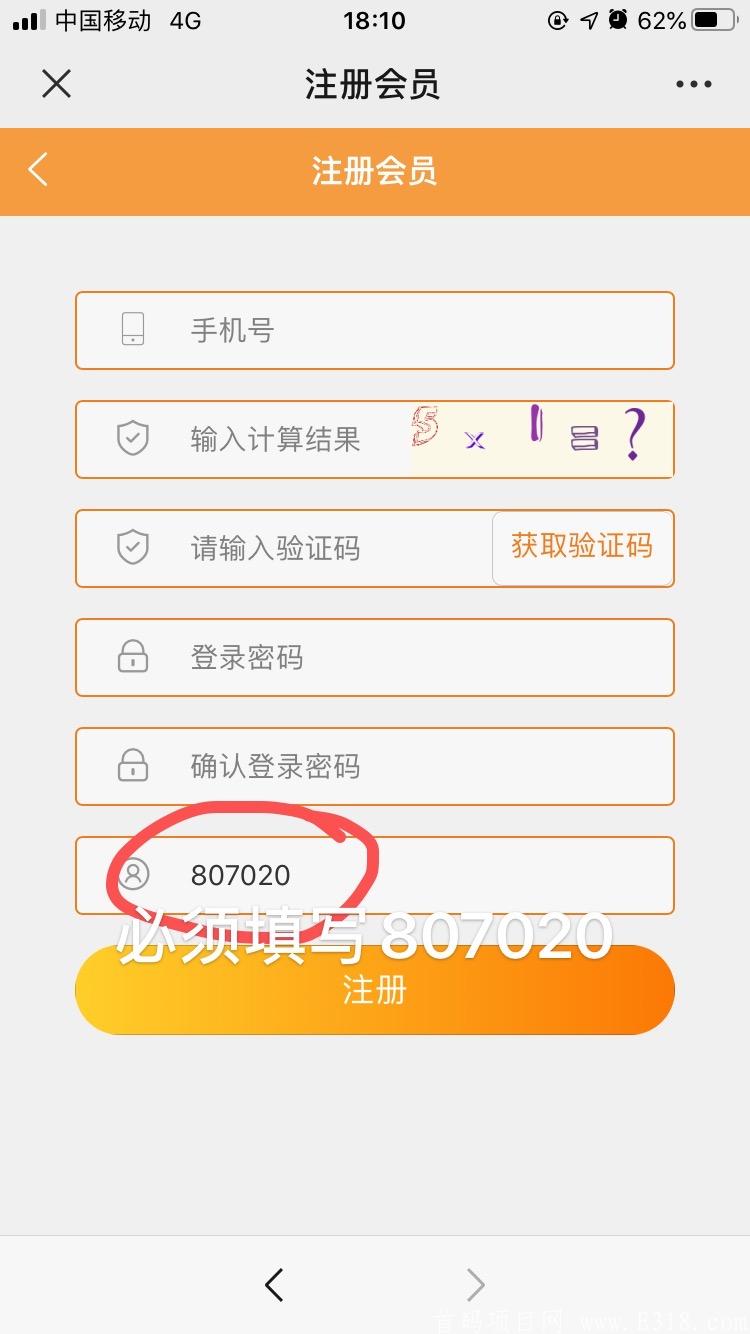Tap the 注册 button to register
Image resolution: width=750 pixels, height=1334 pixels.
tap(374, 989)
